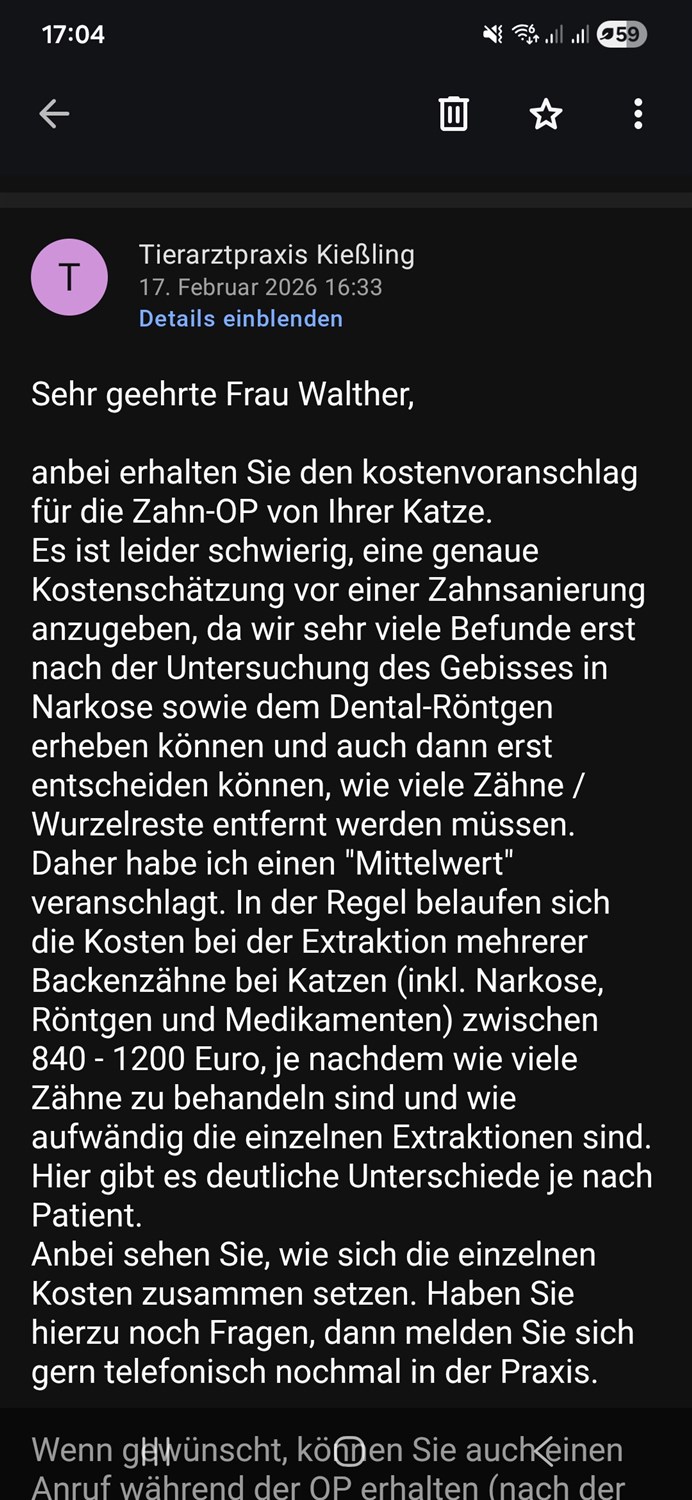Screen dimensions: 692x1500
Task: Show details via "Details einblenden"
Action: [241, 319]
